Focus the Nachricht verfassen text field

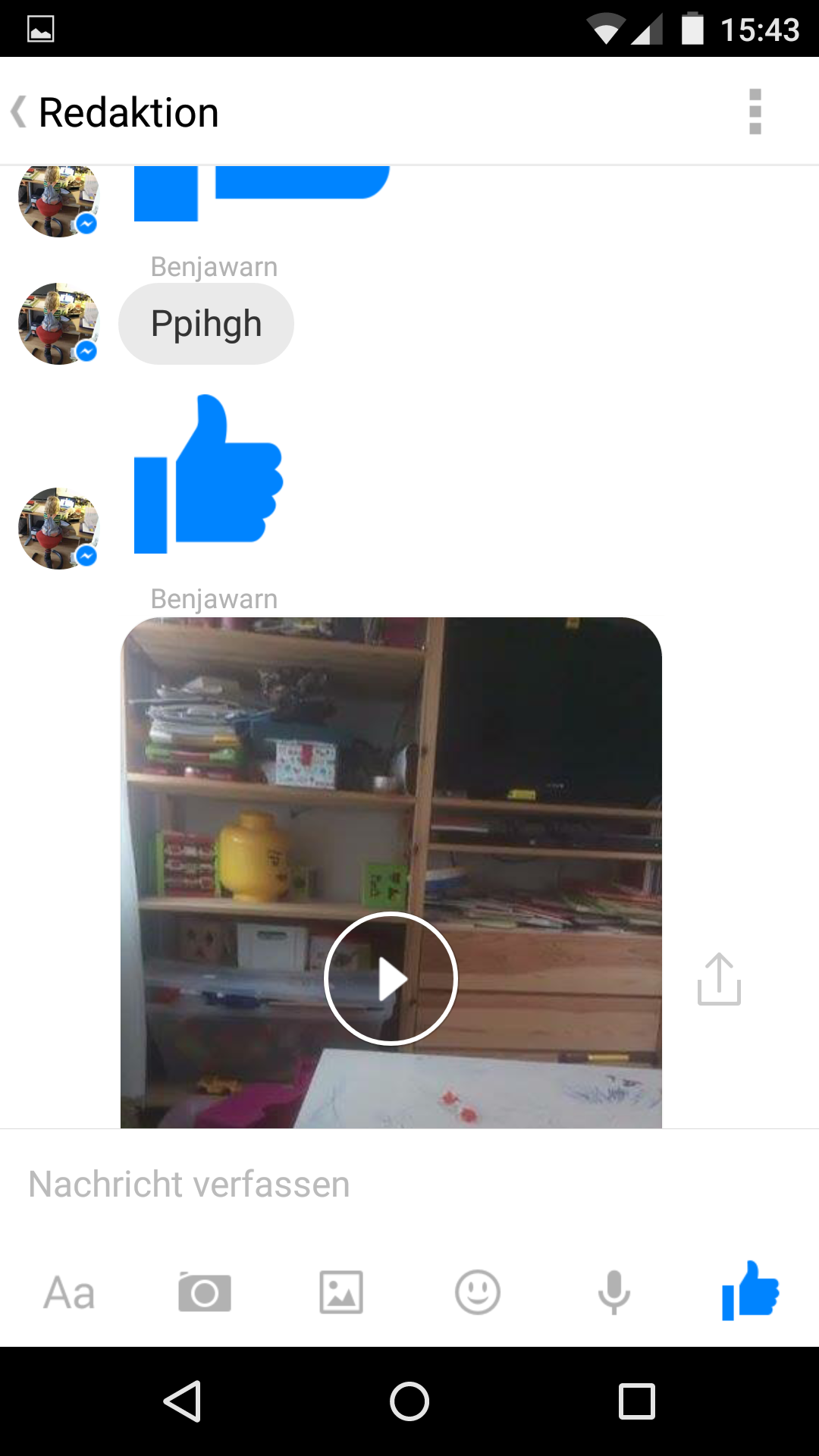coord(409,1184)
